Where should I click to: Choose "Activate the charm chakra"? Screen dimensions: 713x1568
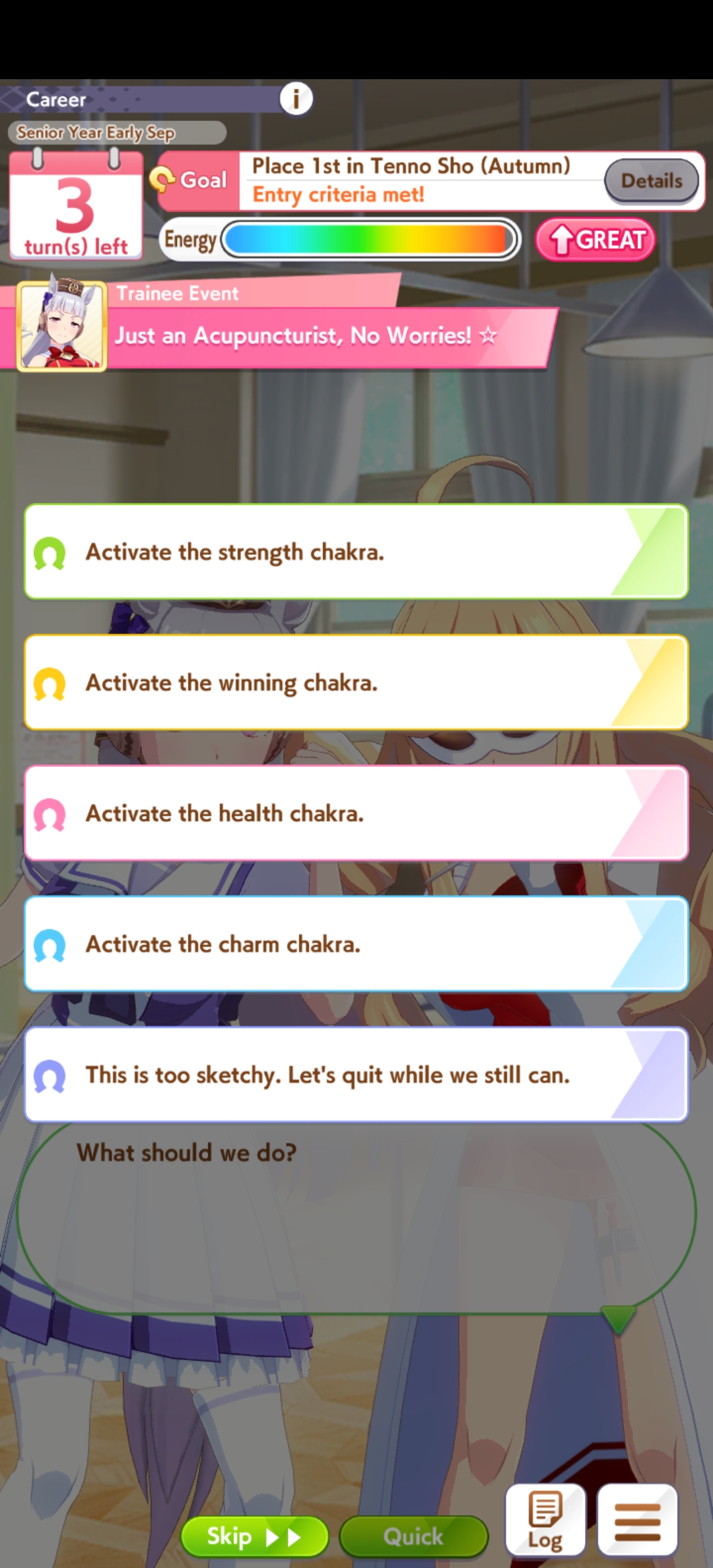coord(356,944)
